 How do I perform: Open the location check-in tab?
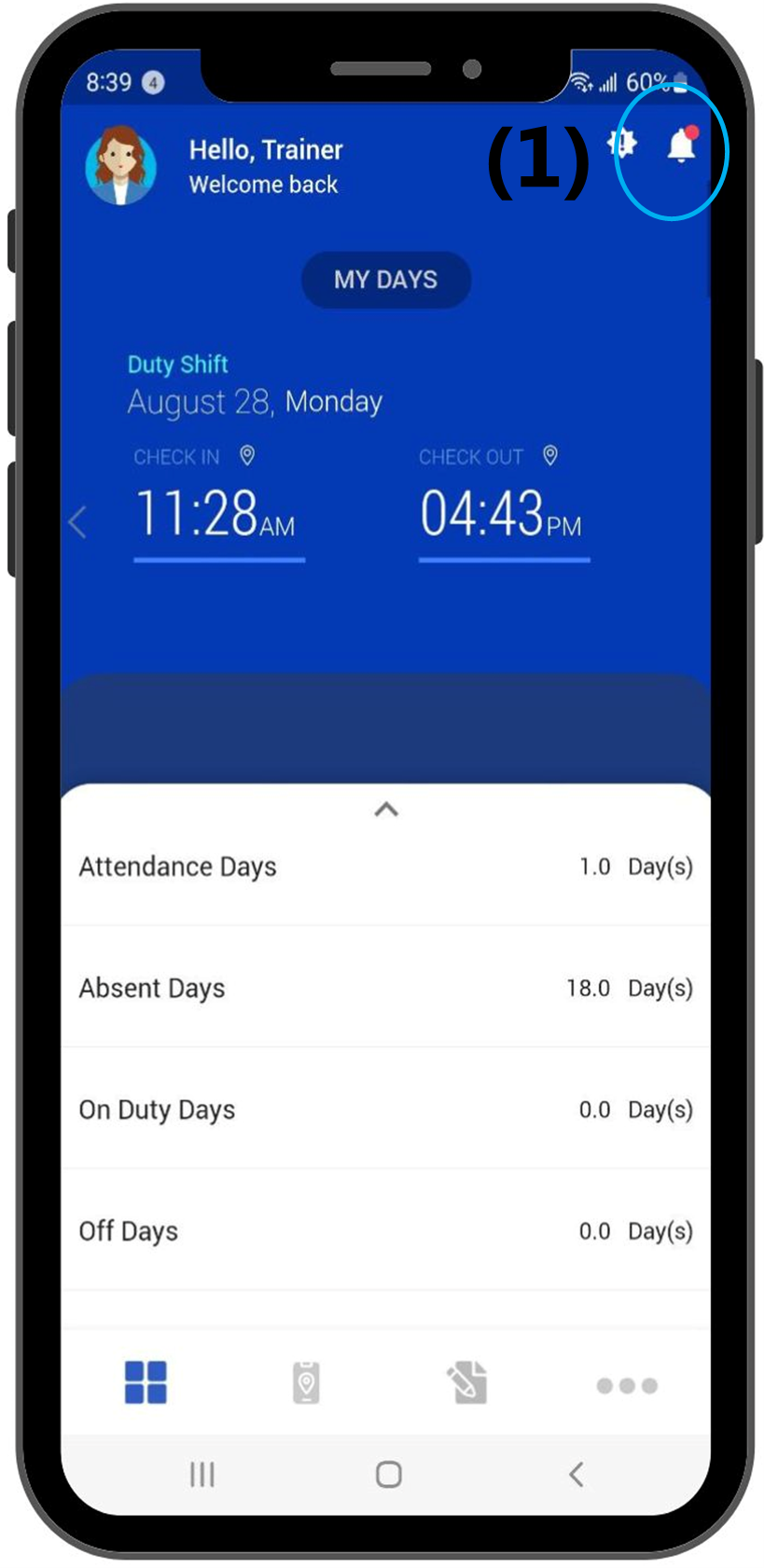coord(306,1382)
